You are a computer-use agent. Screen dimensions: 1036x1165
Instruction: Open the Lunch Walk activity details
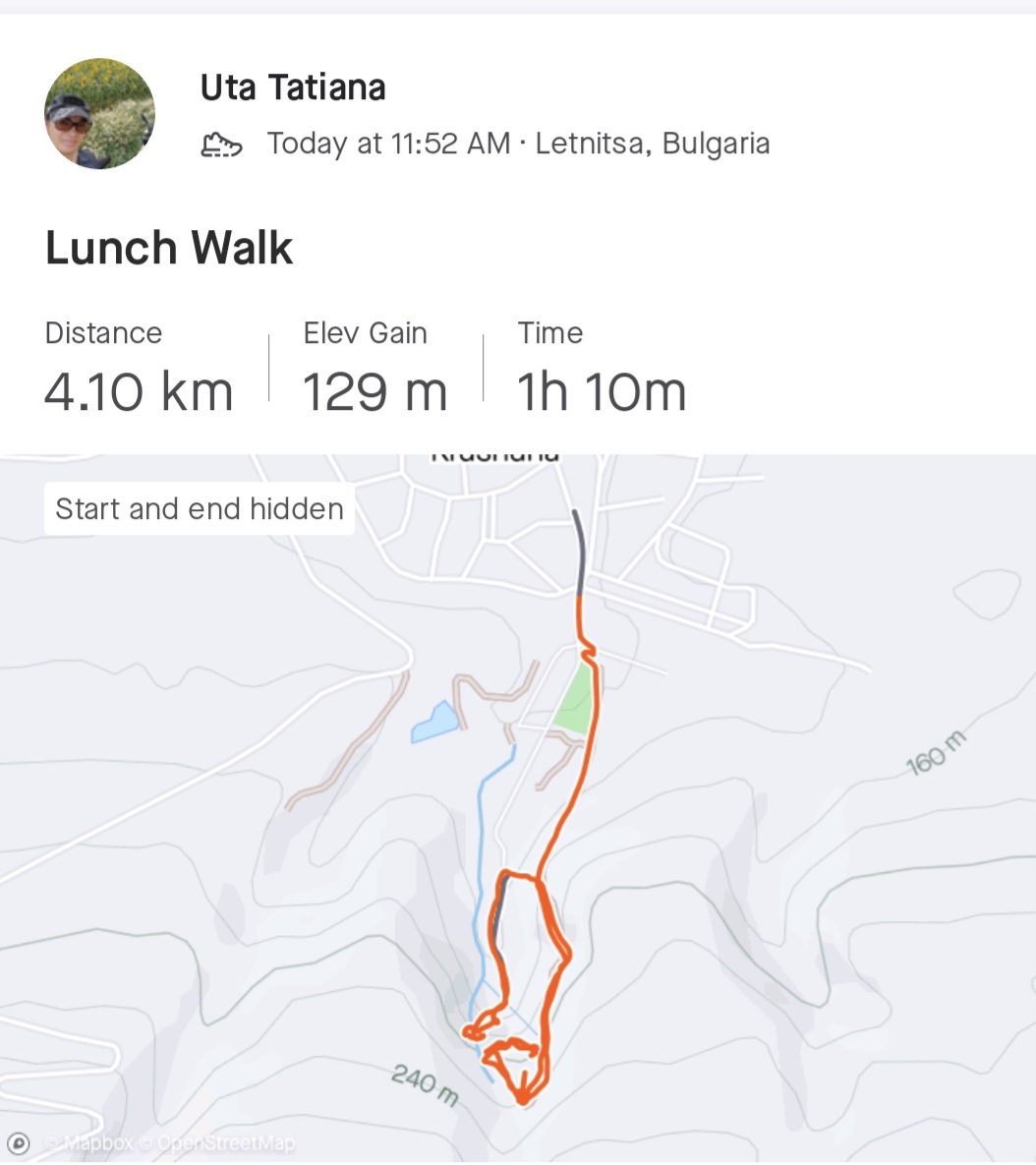[169, 248]
